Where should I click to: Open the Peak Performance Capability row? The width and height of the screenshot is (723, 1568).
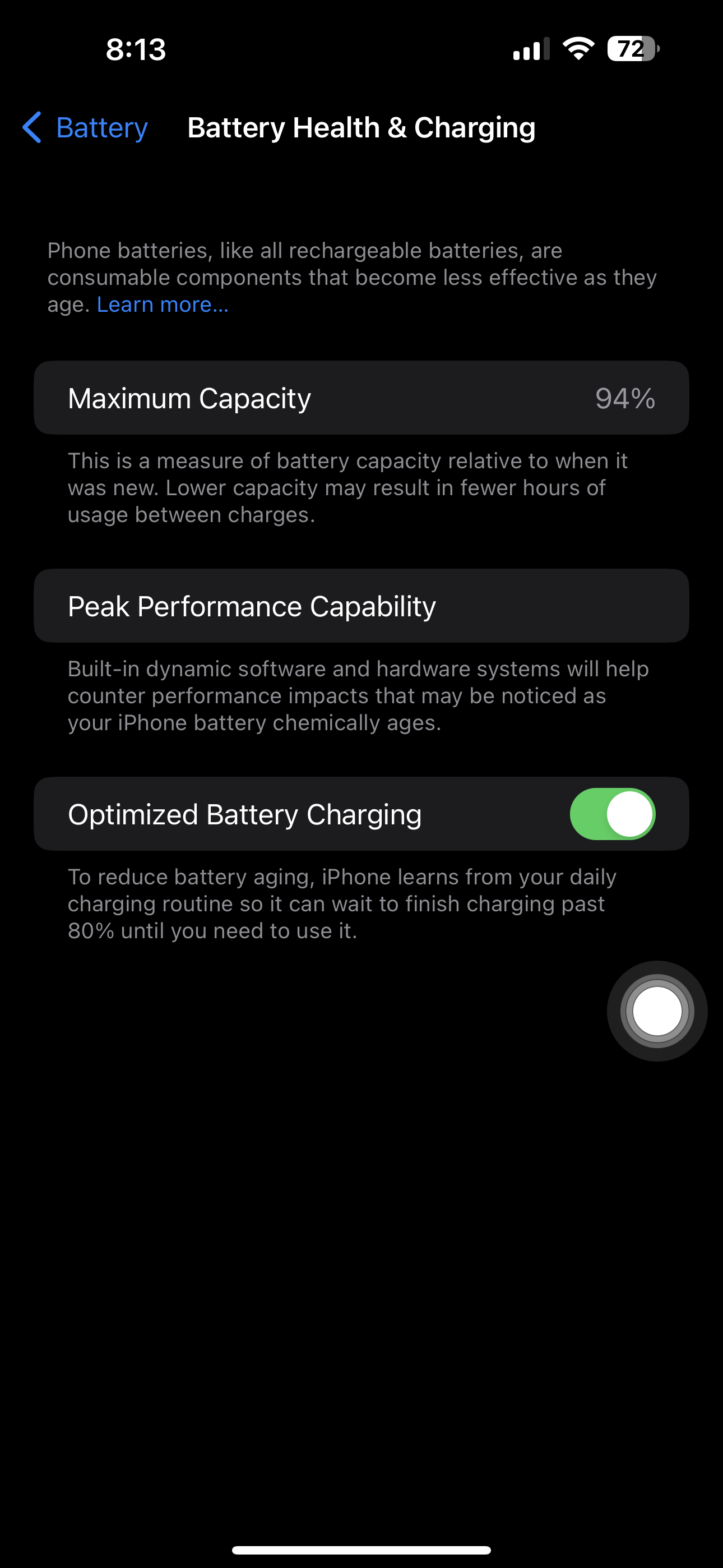pos(361,606)
